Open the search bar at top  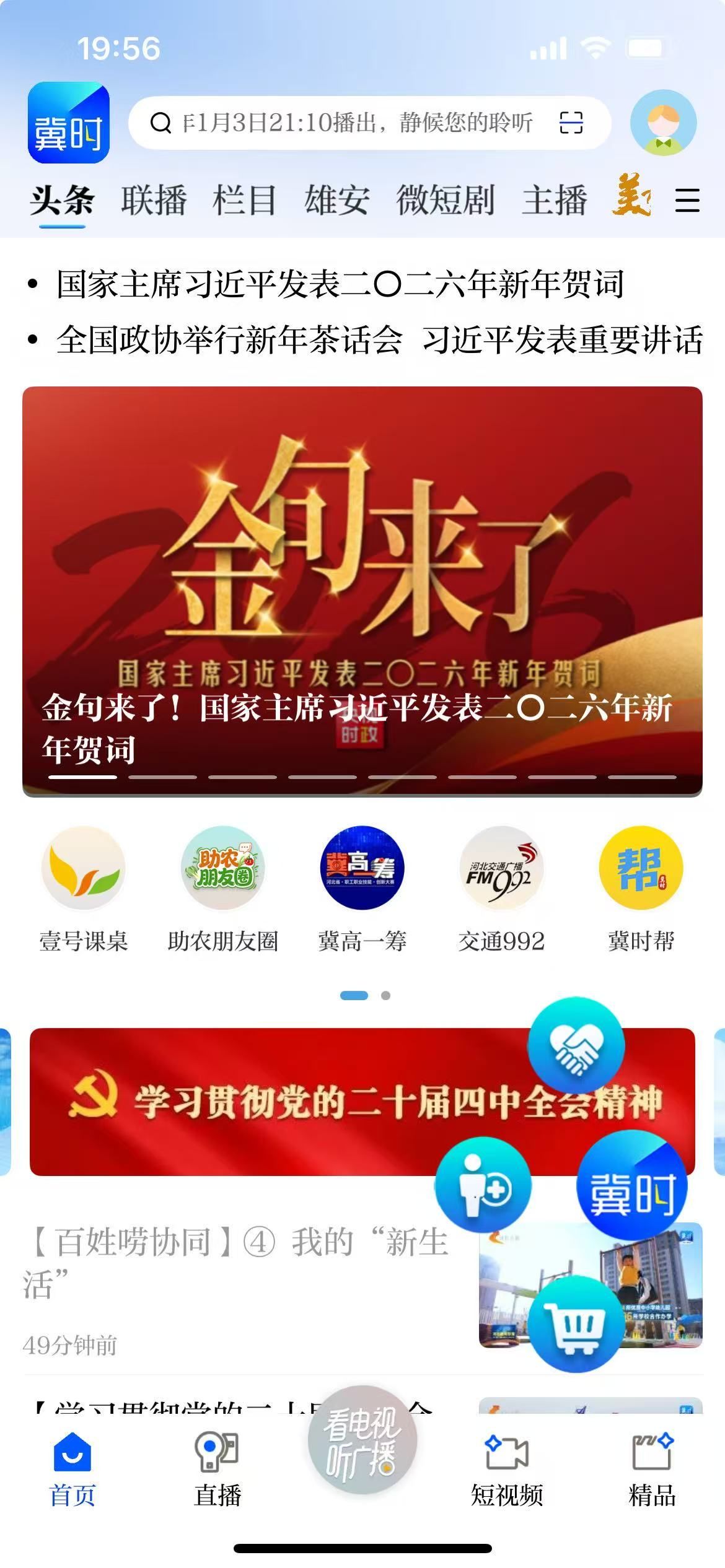347,123
